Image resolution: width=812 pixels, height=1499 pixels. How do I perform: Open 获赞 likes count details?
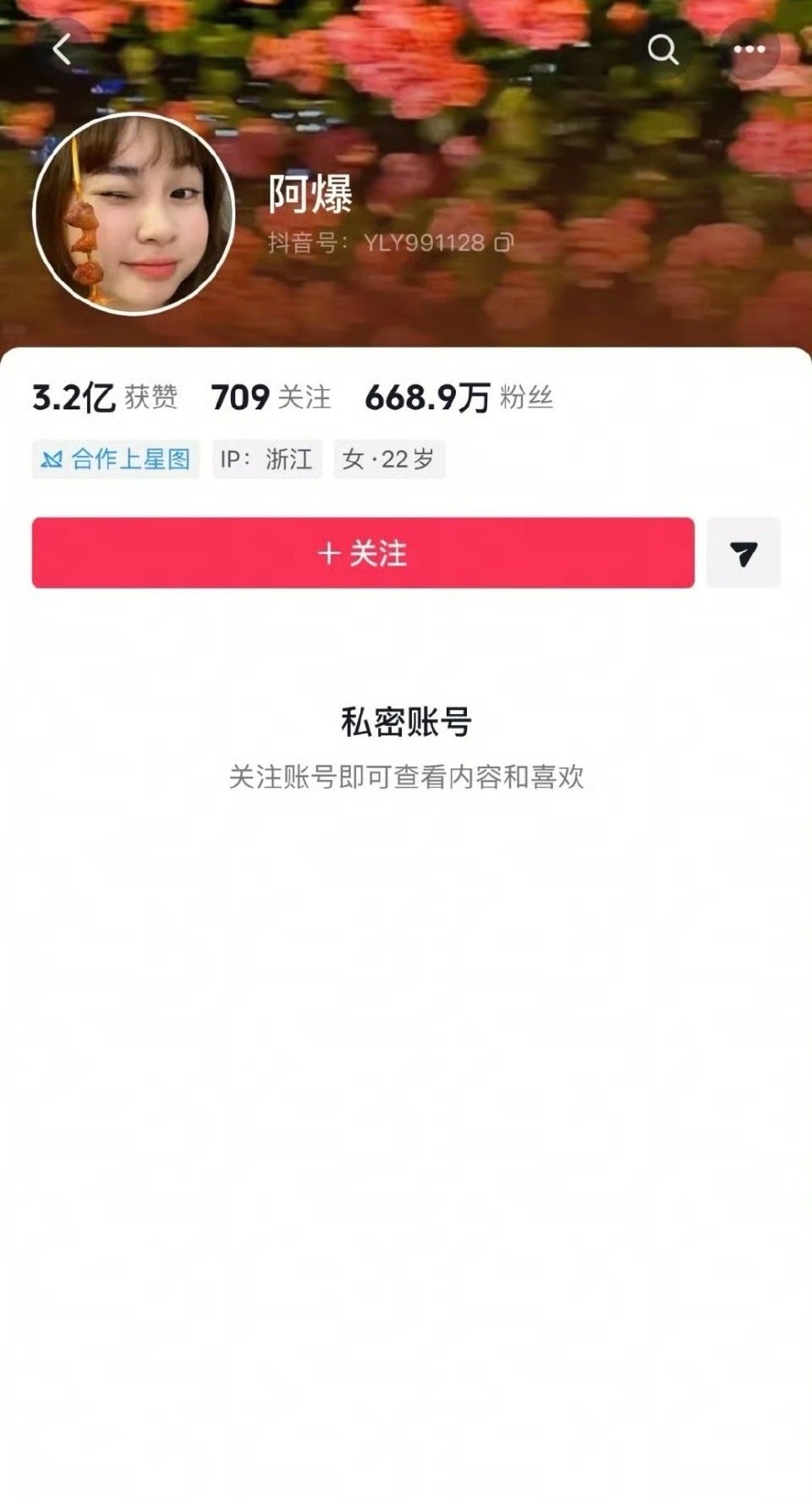(151, 398)
